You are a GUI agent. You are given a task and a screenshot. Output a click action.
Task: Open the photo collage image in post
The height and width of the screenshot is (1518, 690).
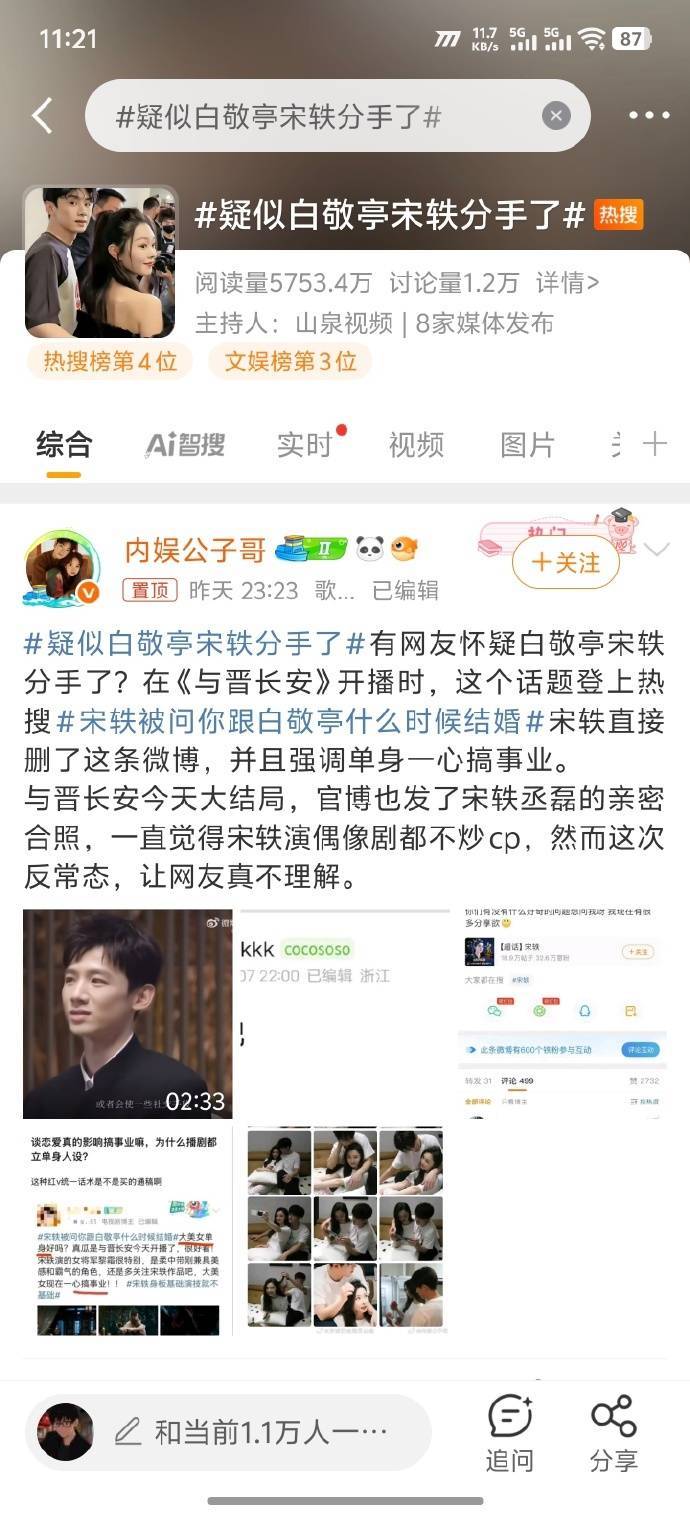[x=345, y=1230]
